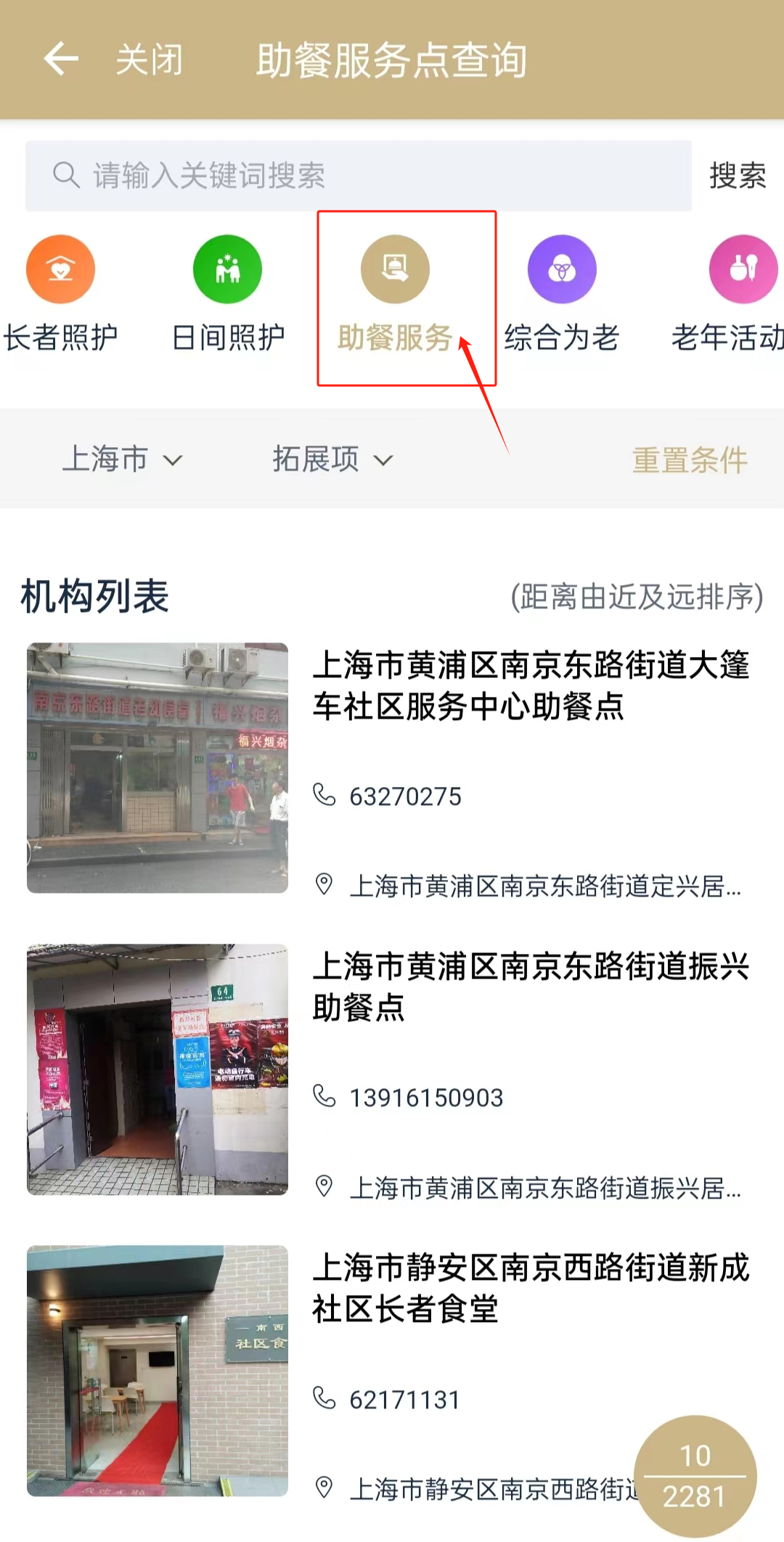
Task: Expand the 上海市 region dropdown
Action: coord(122,460)
